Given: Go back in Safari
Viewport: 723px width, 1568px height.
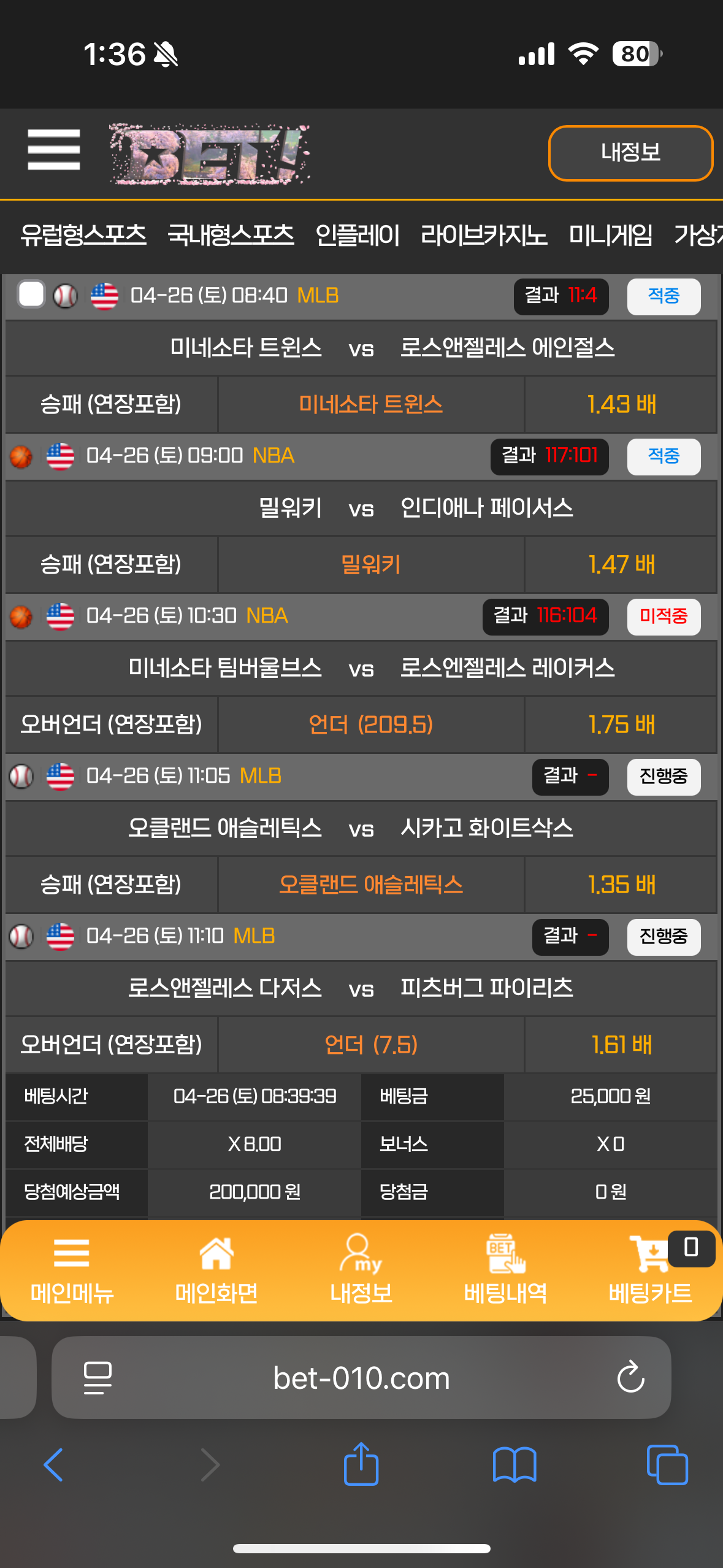Looking at the screenshot, I should point(54,1465).
